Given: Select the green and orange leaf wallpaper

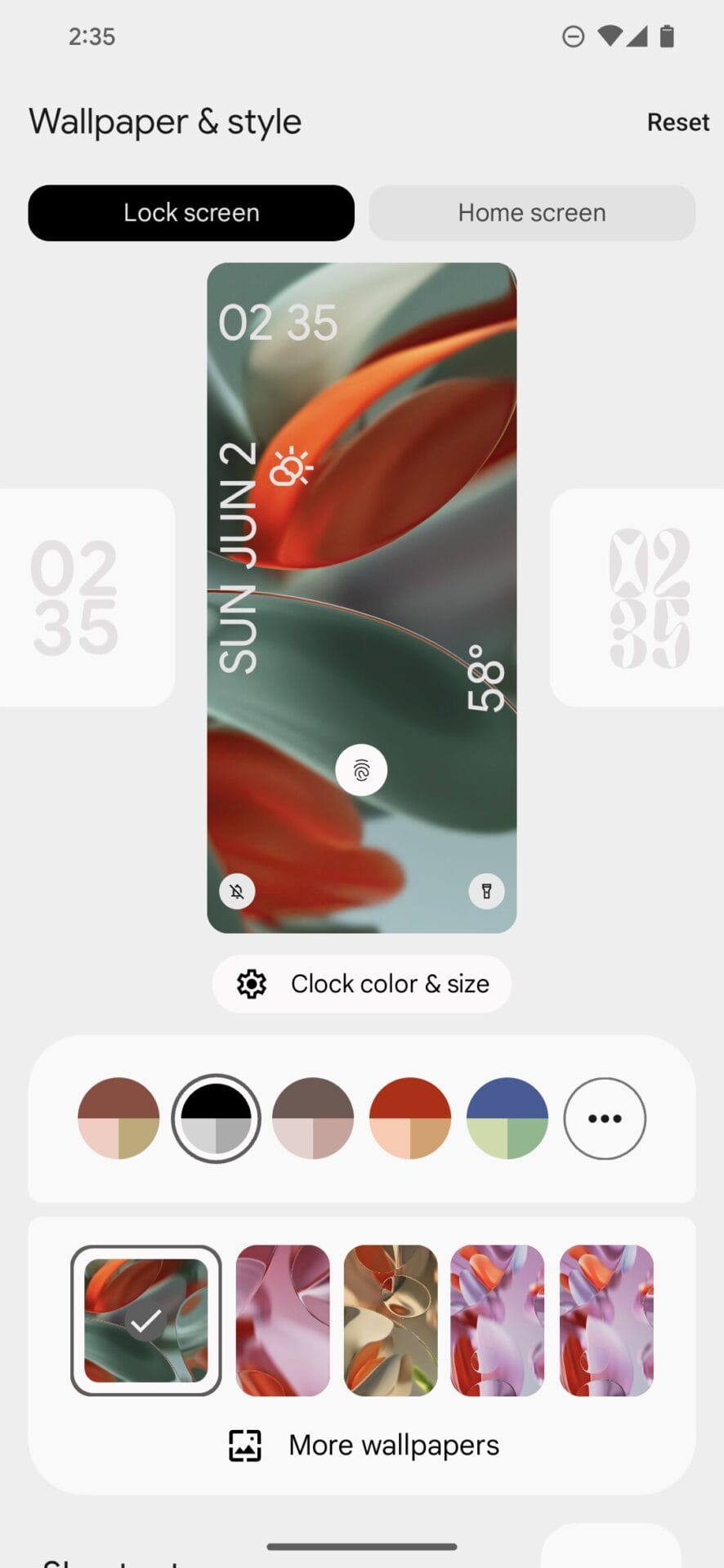Looking at the screenshot, I should [x=146, y=1321].
